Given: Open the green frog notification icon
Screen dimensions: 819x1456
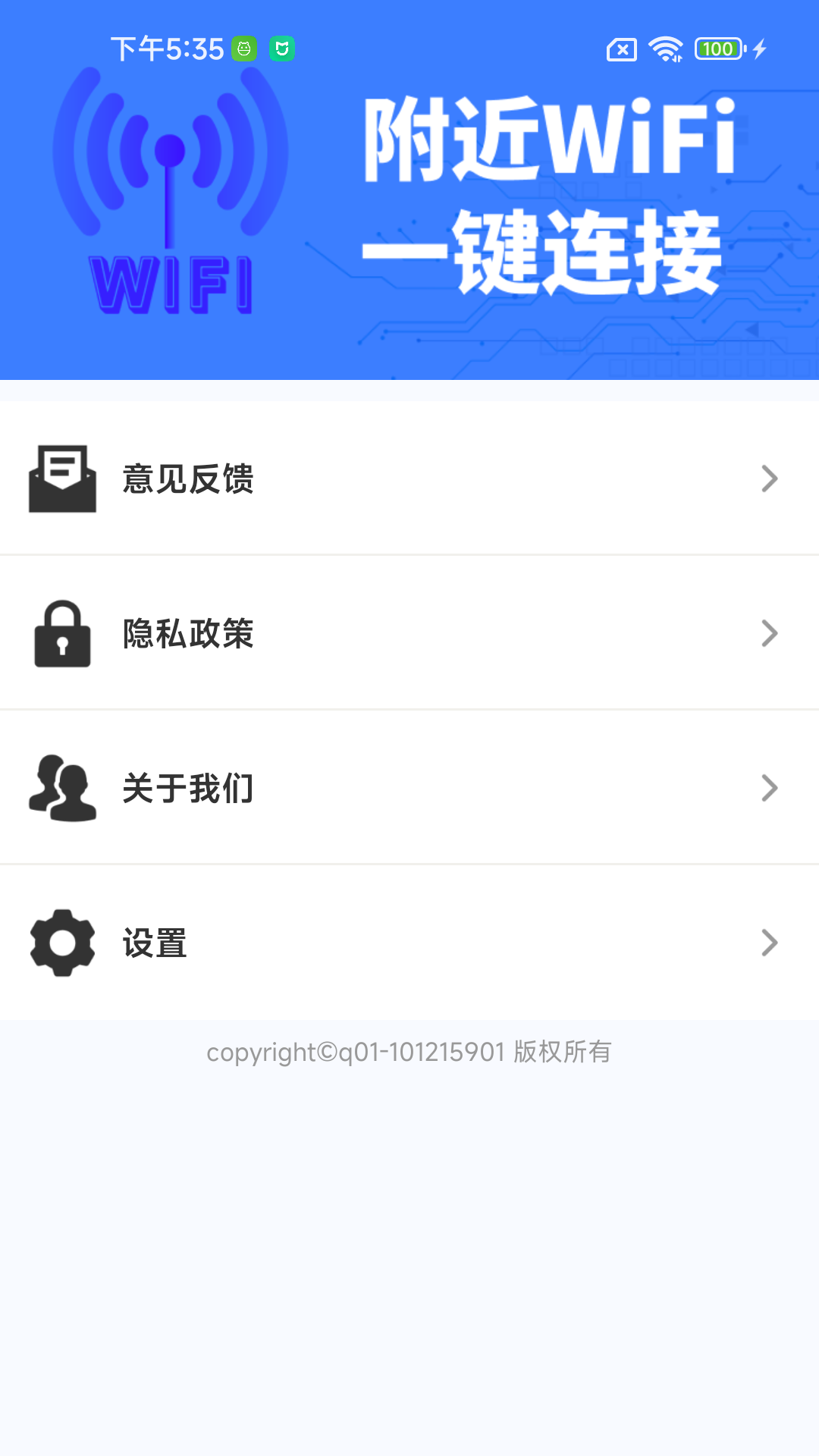Looking at the screenshot, I should pos(243,48).
